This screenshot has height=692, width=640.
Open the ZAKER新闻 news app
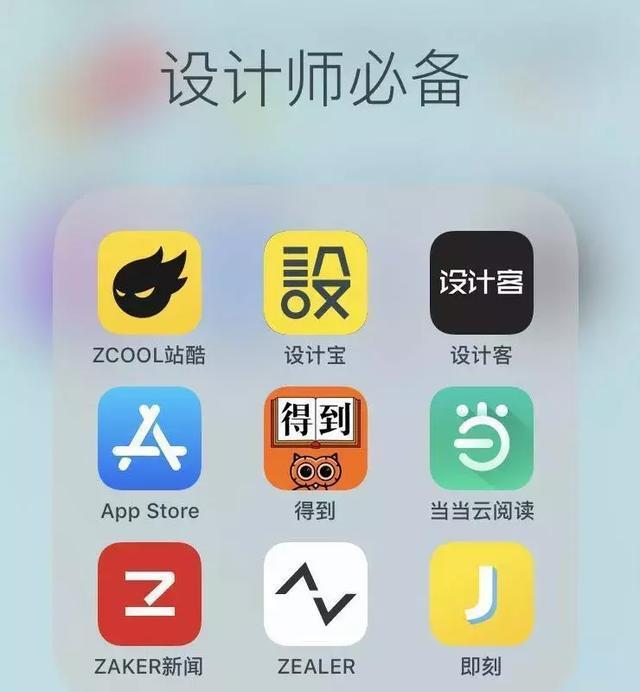[x=149, y=594]
